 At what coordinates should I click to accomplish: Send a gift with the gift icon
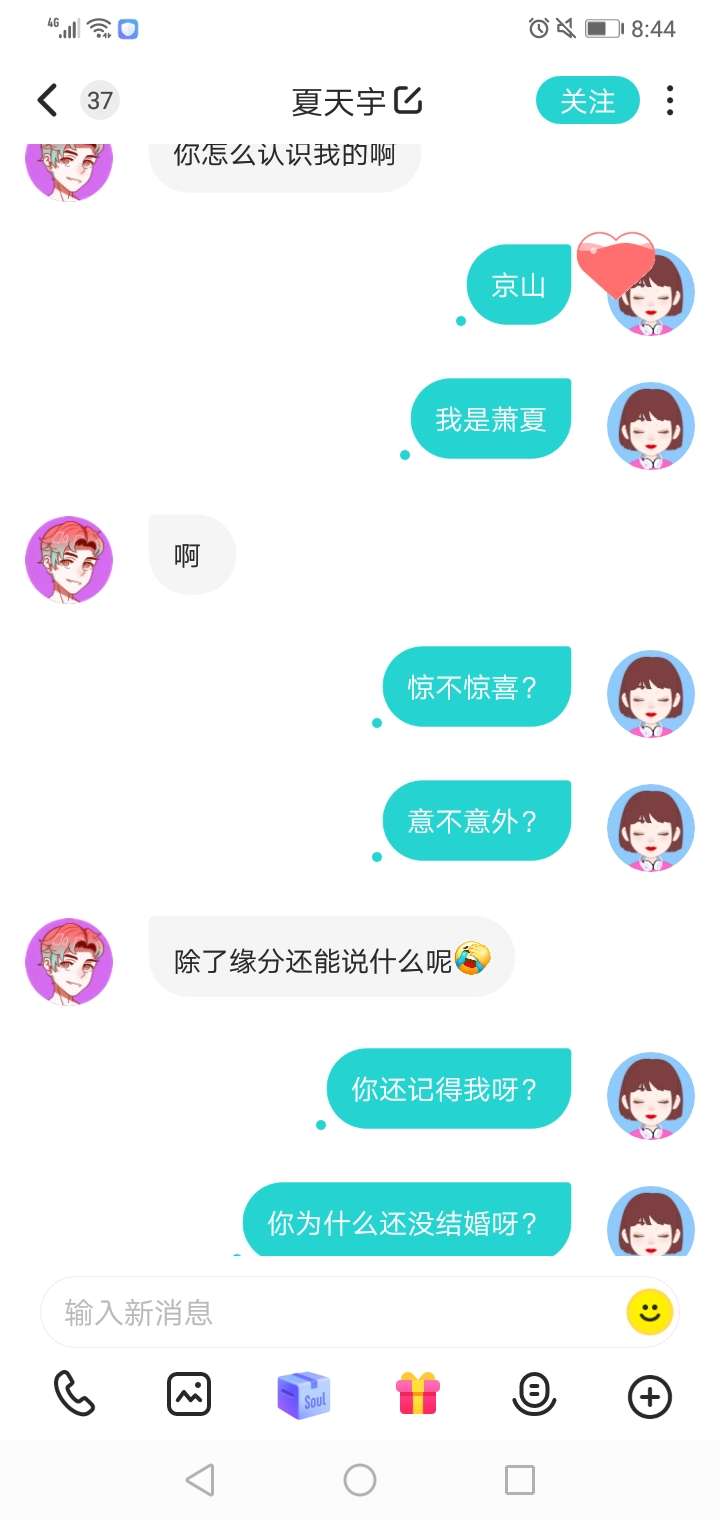pyautogui.click(x=418, y=1394)
